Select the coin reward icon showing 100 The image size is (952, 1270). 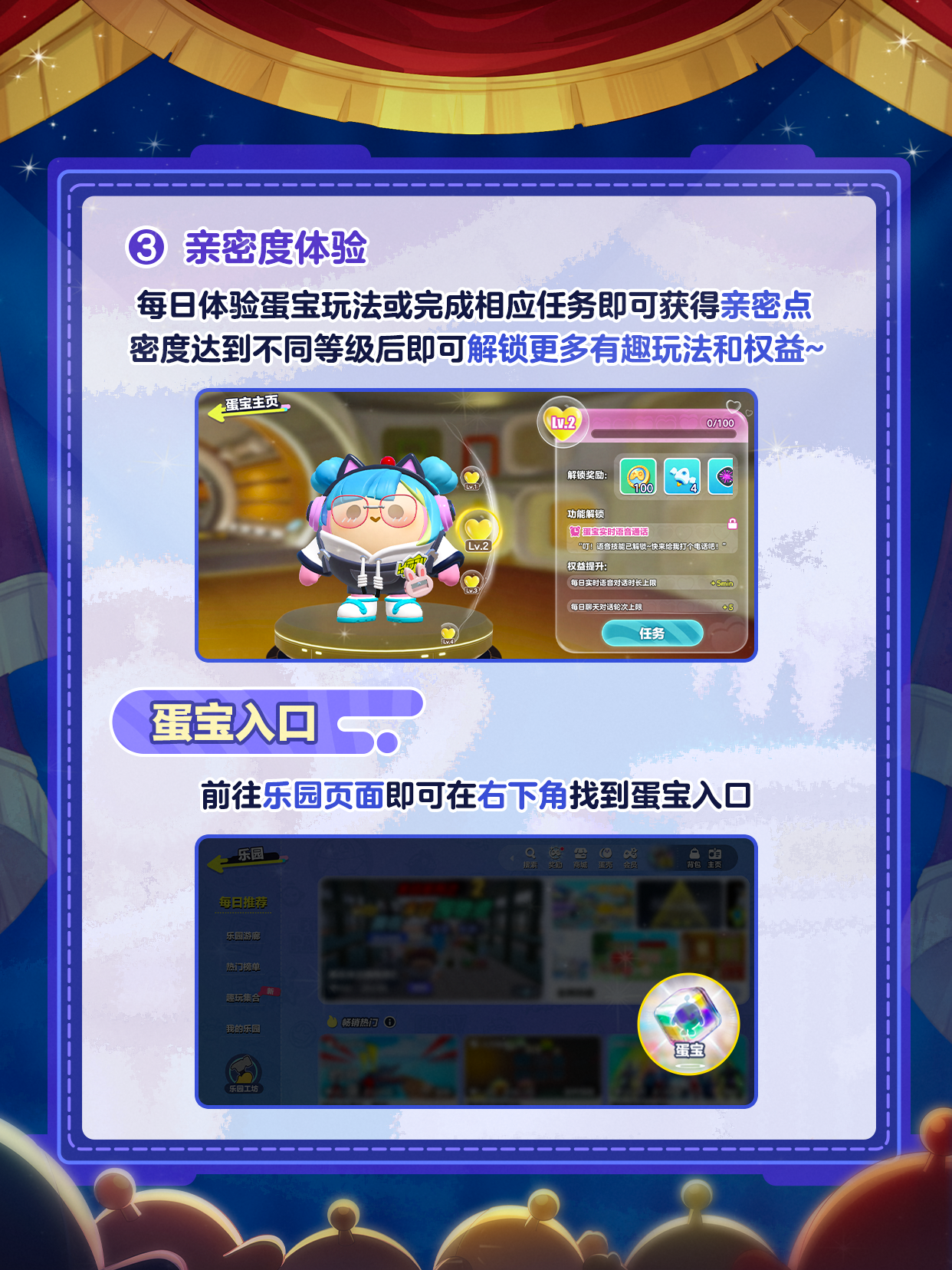click(x=638, y=476)
